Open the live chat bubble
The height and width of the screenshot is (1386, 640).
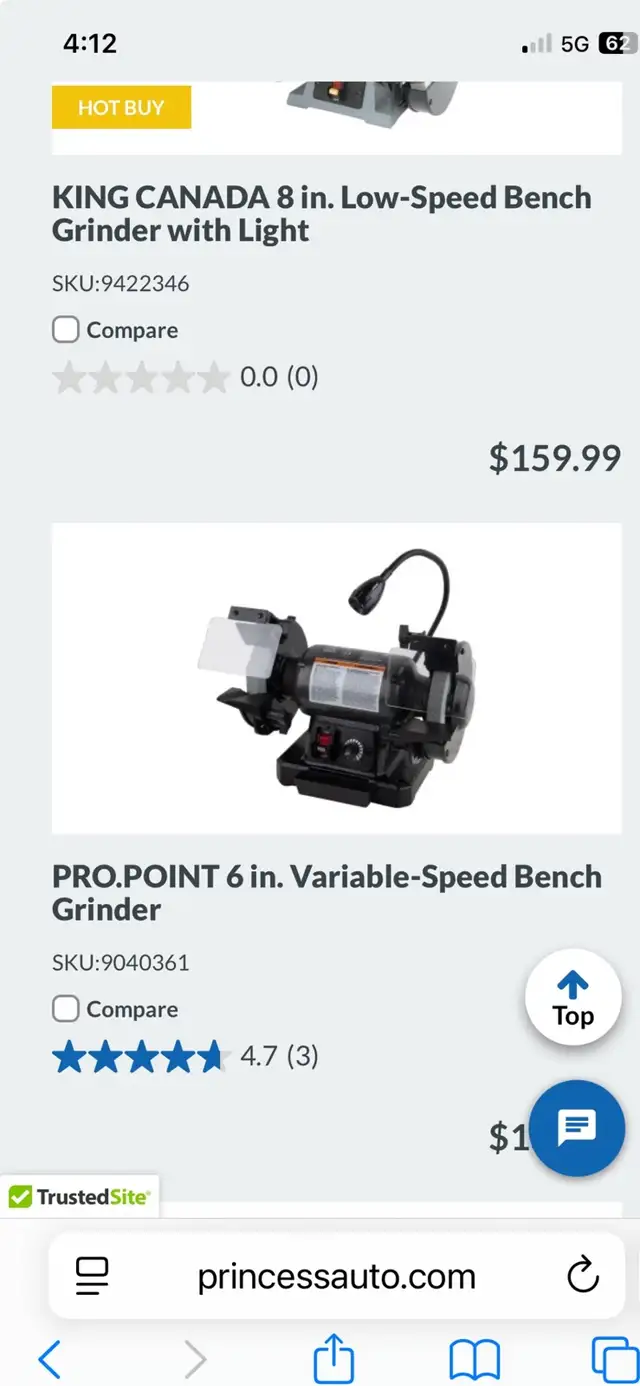(576, 1128)
